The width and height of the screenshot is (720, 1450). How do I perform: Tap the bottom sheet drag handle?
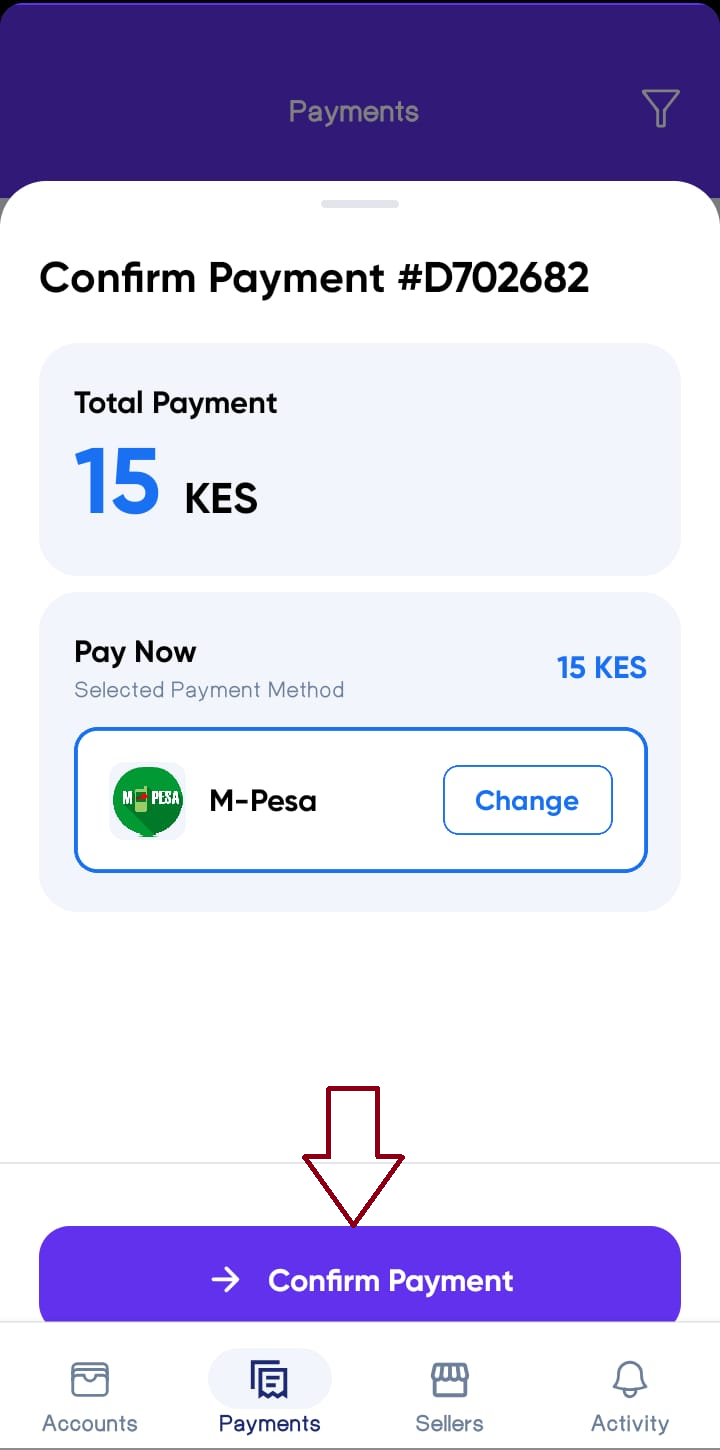[x=360, y=204]
